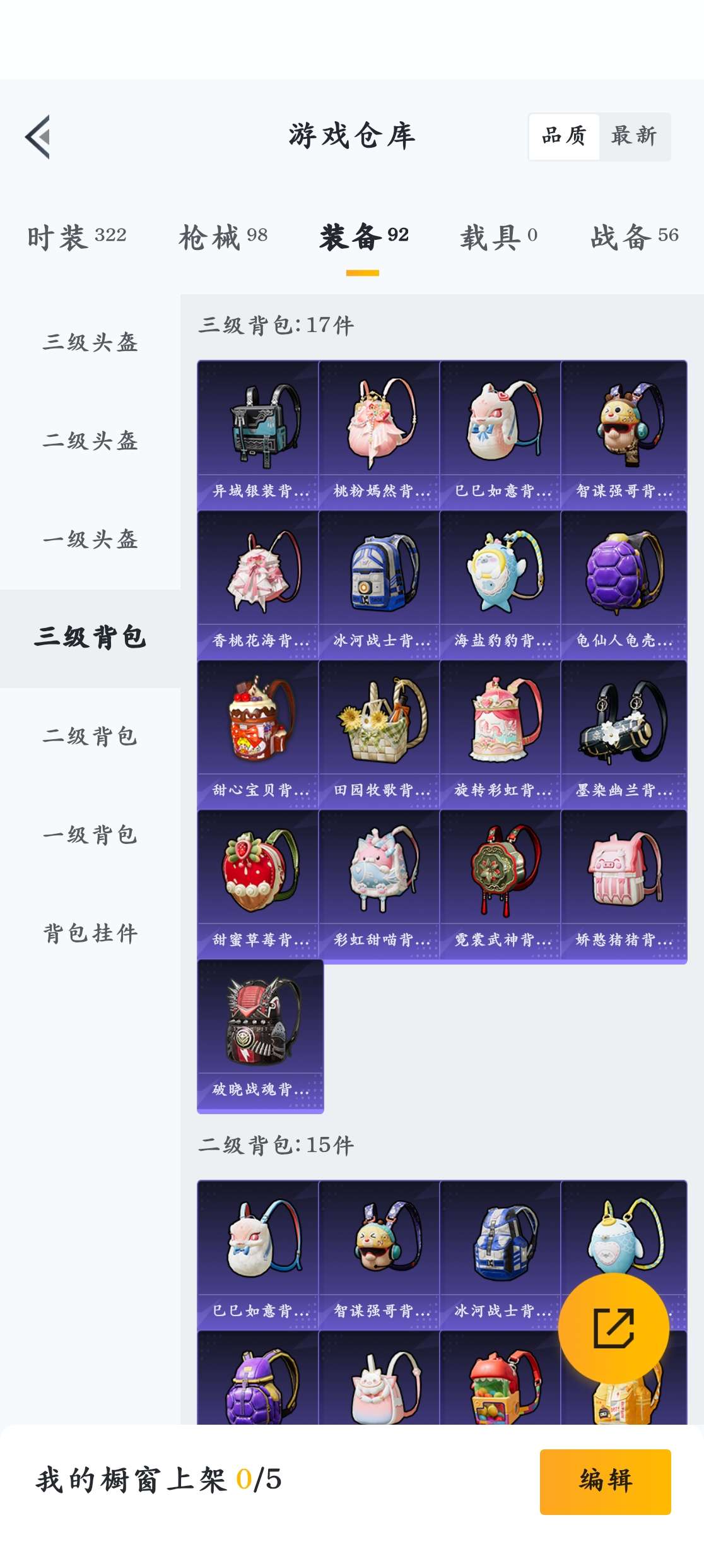Tap the yellow floating share button
Image resolution: width=704 pixels, height=1568 pixels.
[613, 1328]
